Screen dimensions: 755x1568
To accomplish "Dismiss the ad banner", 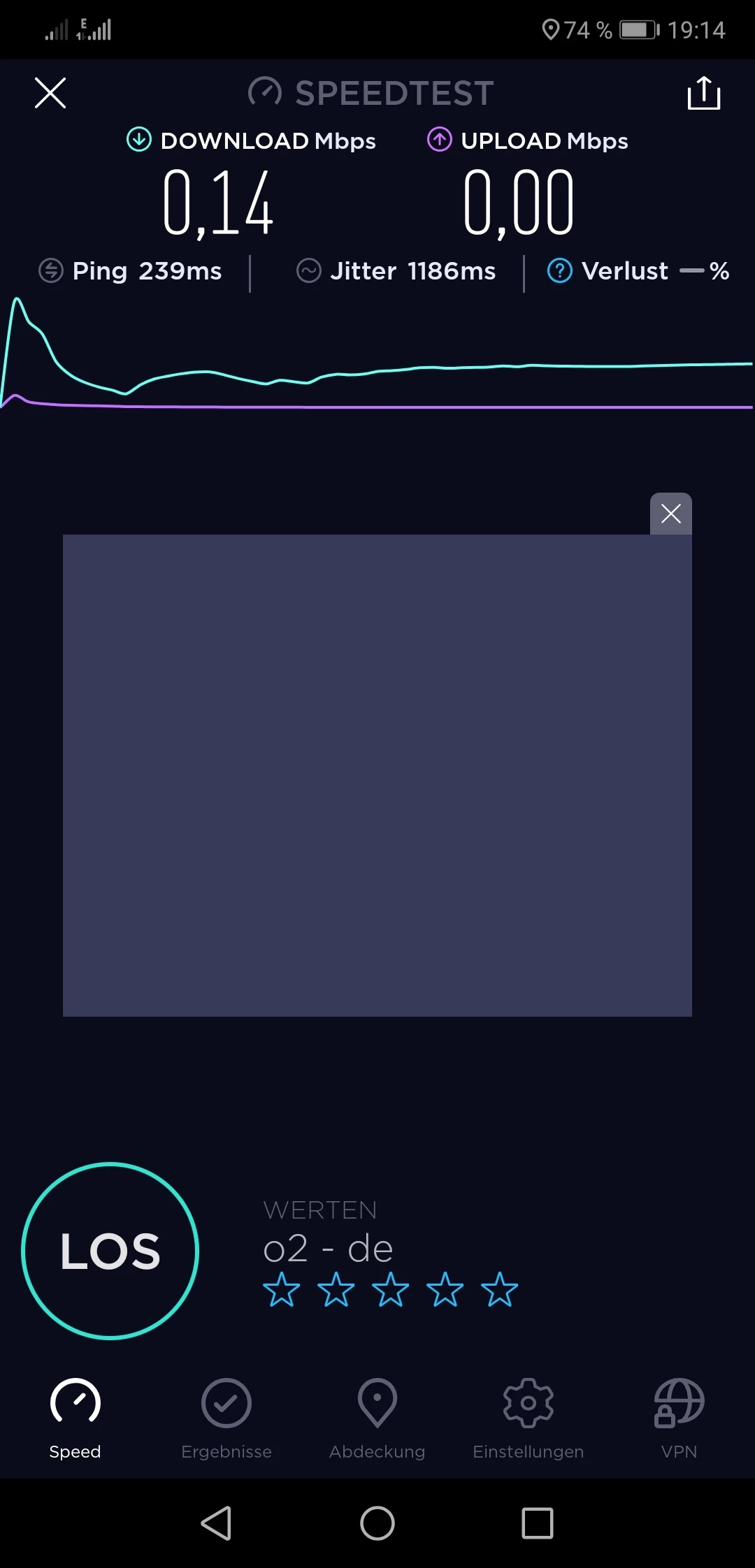I will pos(670,514).
